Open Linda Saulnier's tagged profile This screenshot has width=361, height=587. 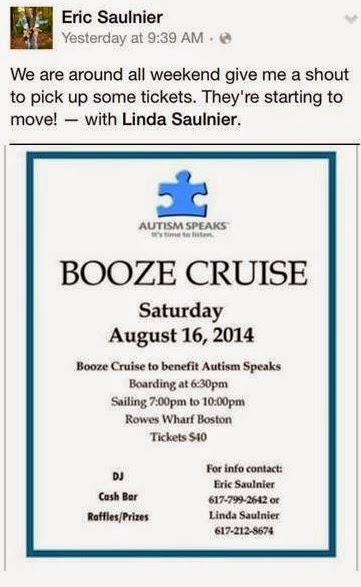click(179, 119)
